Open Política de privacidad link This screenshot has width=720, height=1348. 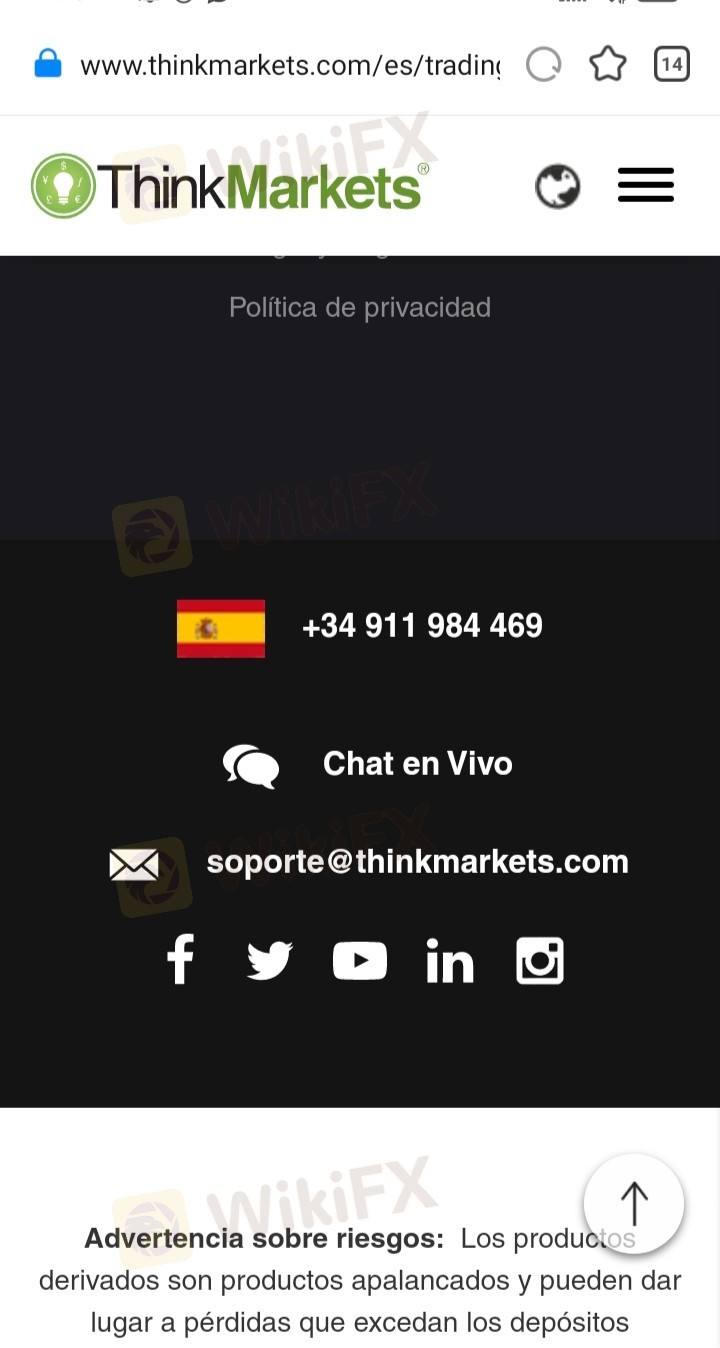(x=360, y=307)
